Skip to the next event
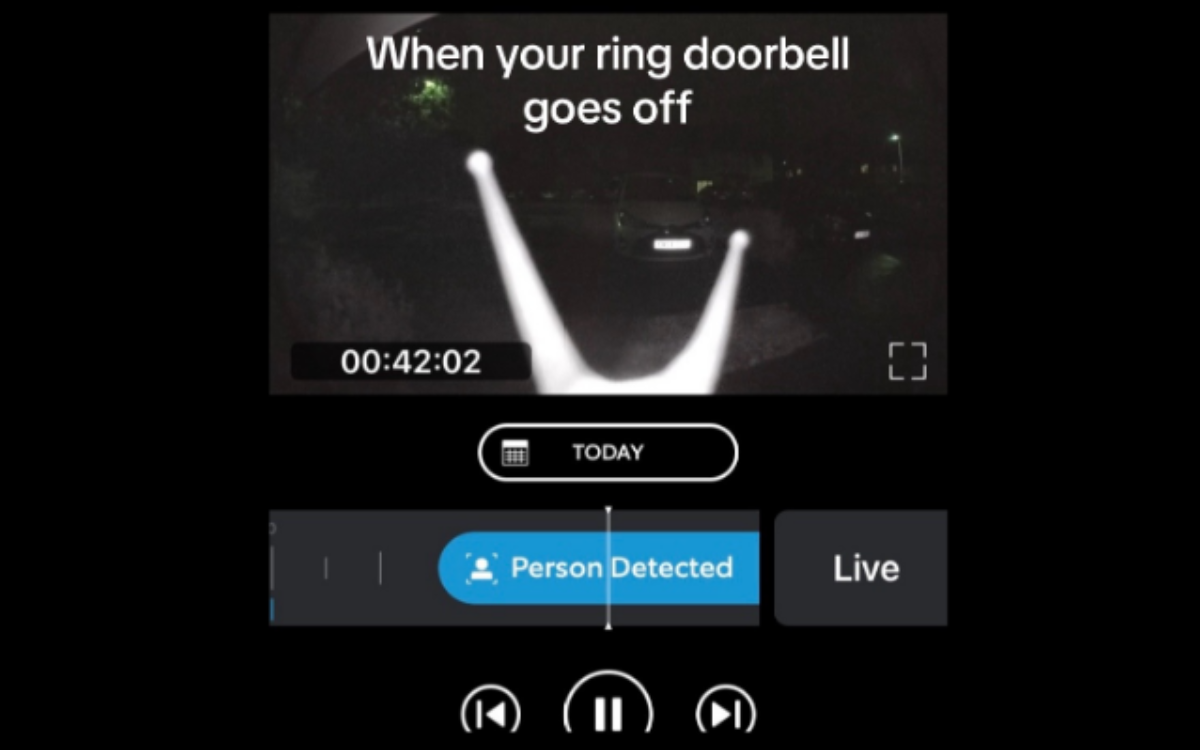 pos(725,713)
